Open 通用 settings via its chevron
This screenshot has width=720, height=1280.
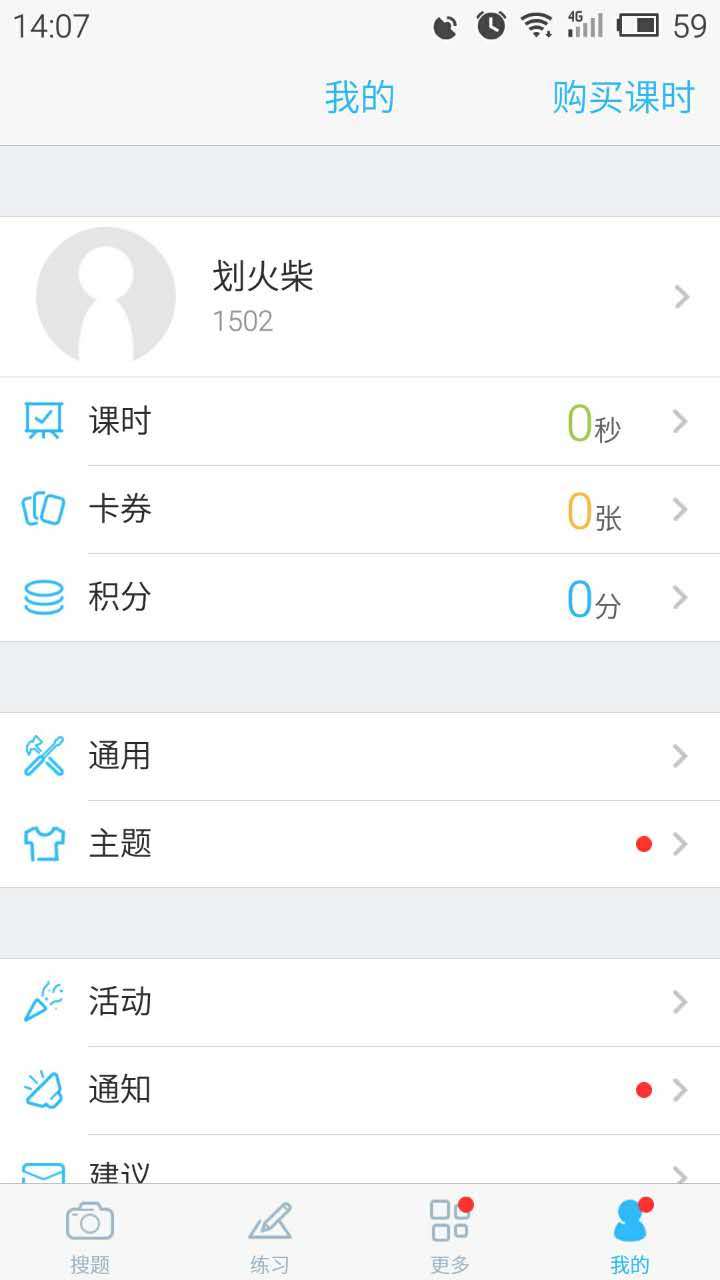(x=682, y=755)
